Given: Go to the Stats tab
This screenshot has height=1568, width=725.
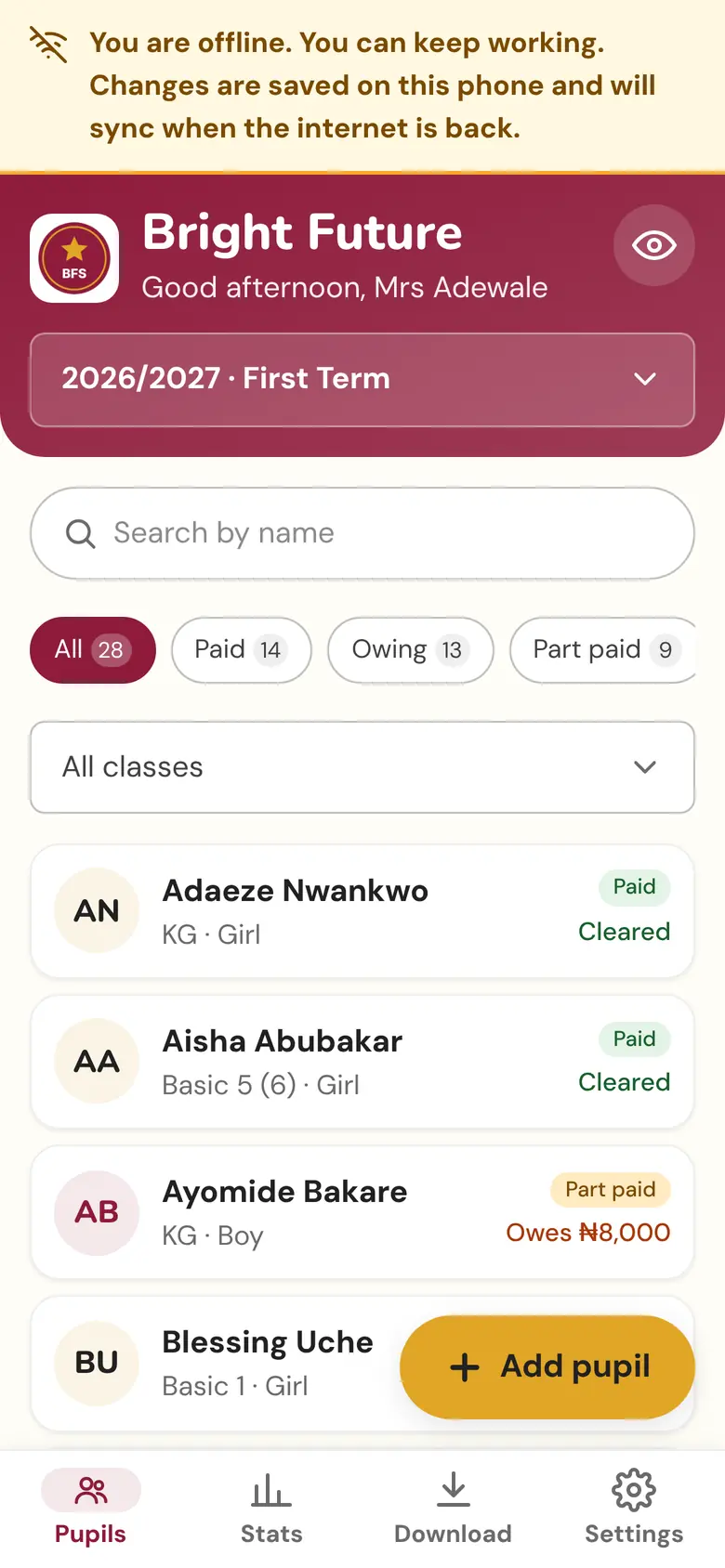Looking at the screenshot, I should tap(271, 1509).
